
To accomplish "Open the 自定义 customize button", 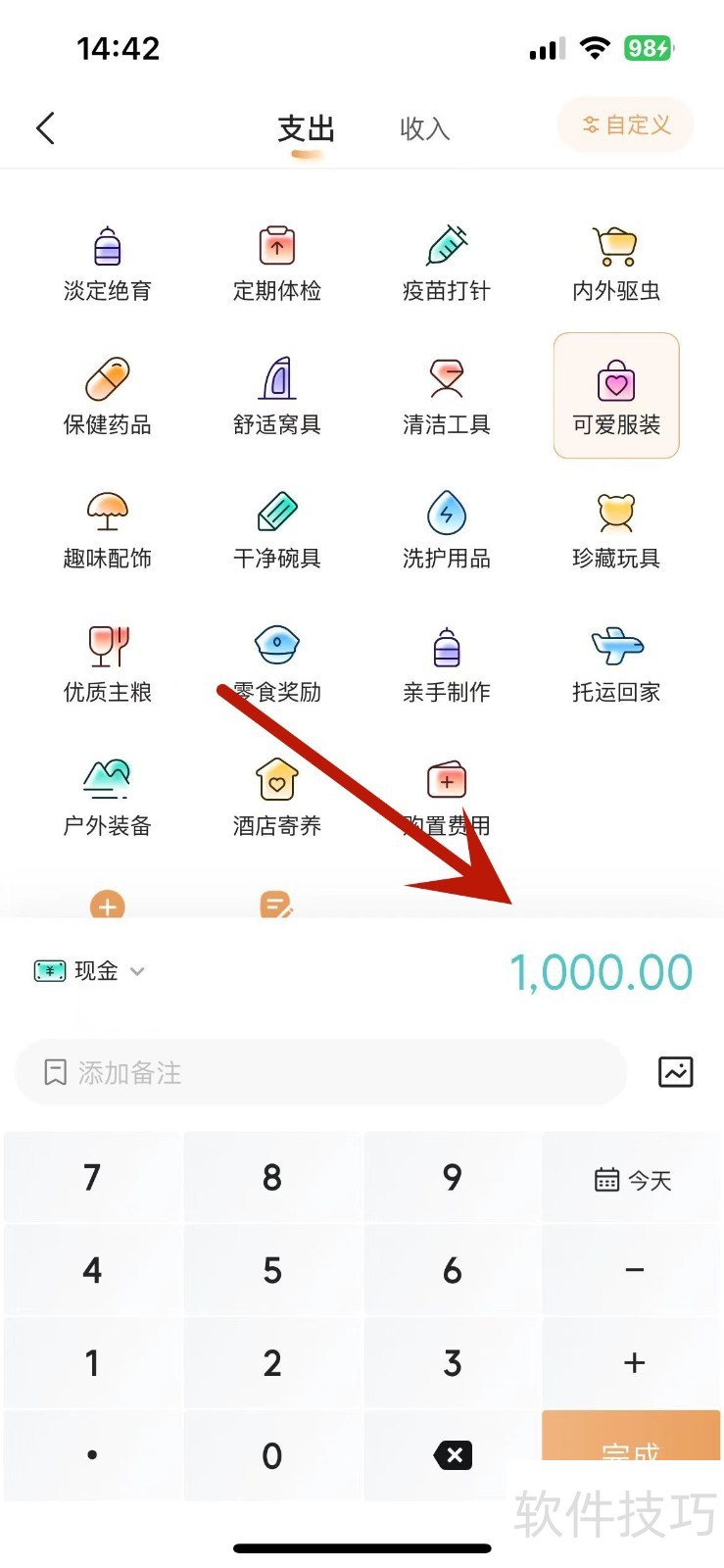I will coord(626,125).
